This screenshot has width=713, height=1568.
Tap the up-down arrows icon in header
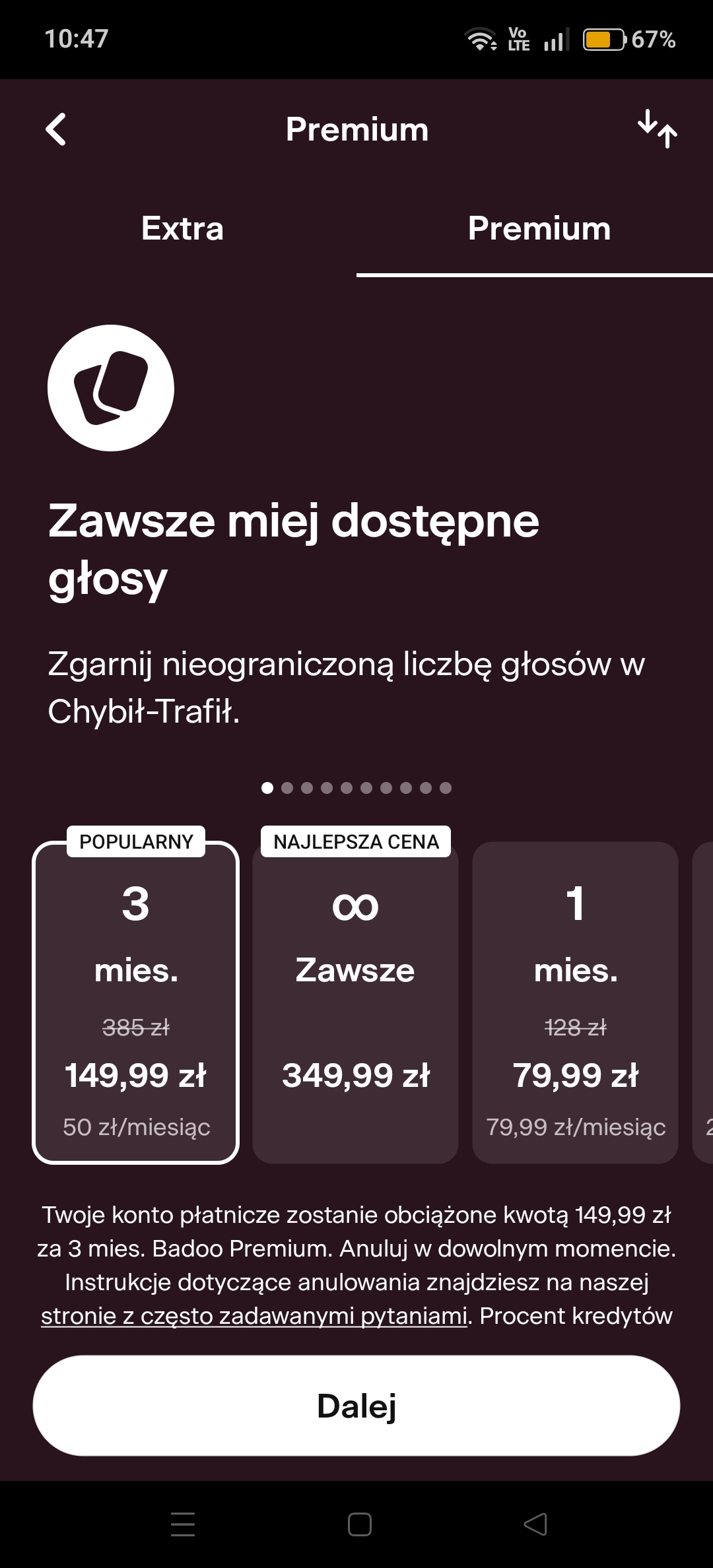pos(657,129)
